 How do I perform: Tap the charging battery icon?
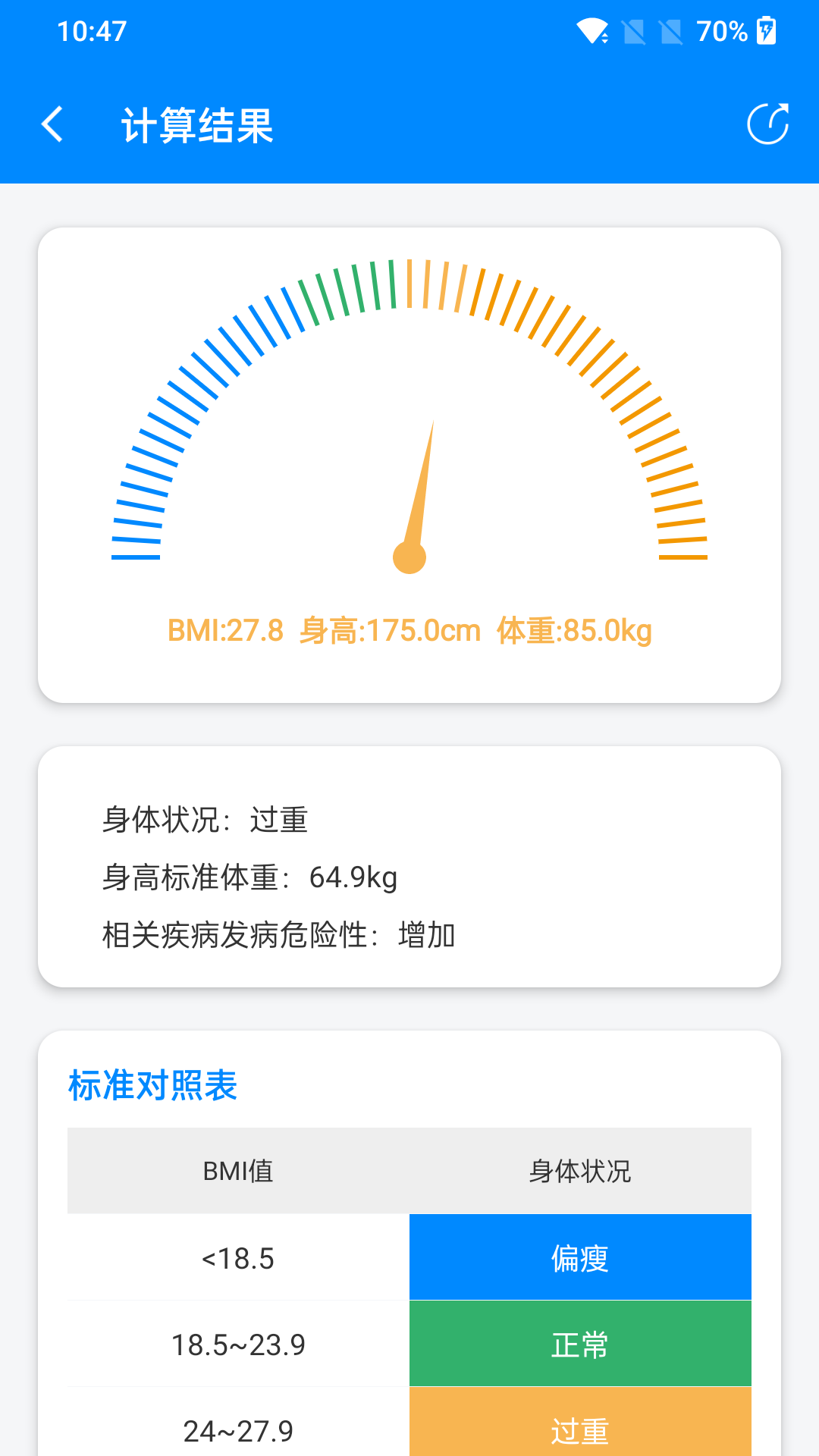click(767, 31)
